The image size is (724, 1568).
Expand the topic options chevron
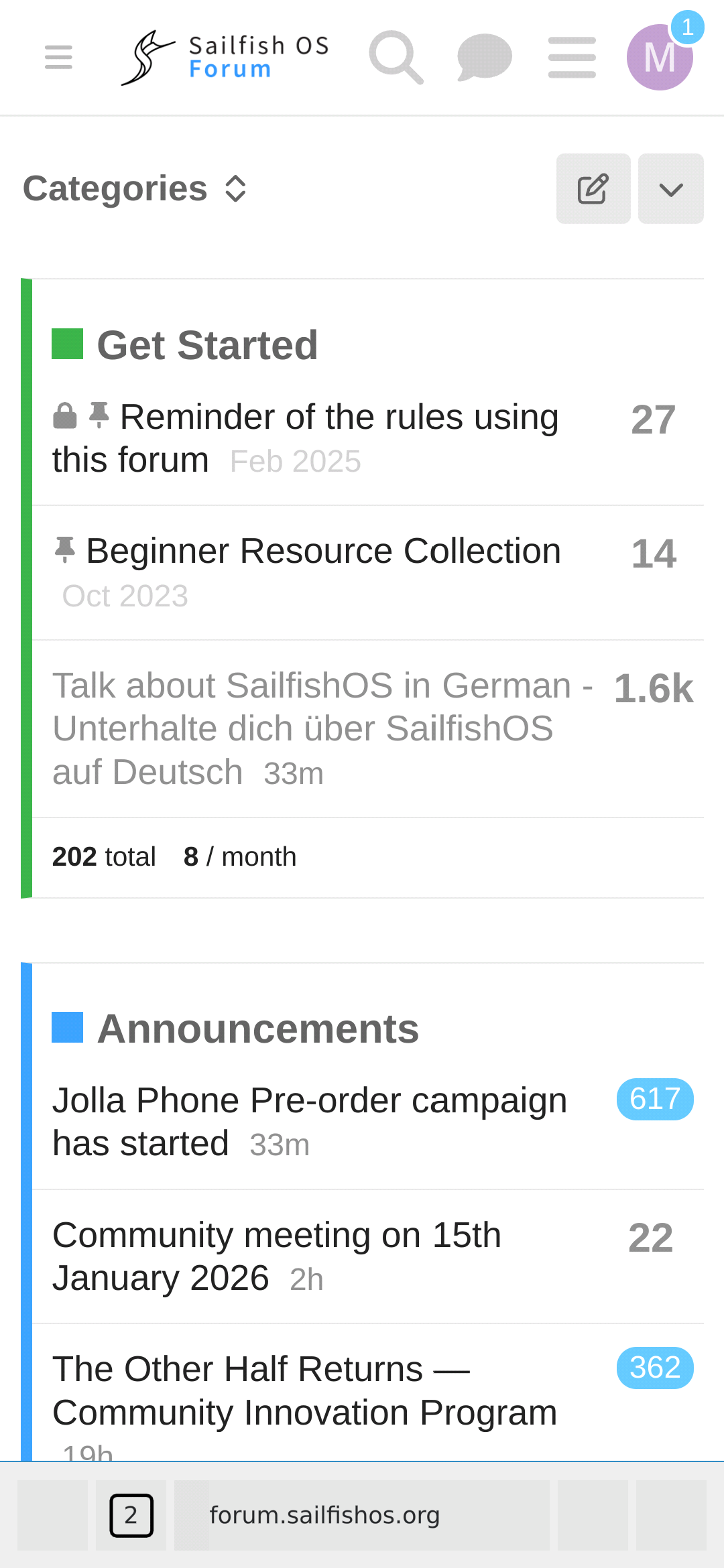(670, 188)
